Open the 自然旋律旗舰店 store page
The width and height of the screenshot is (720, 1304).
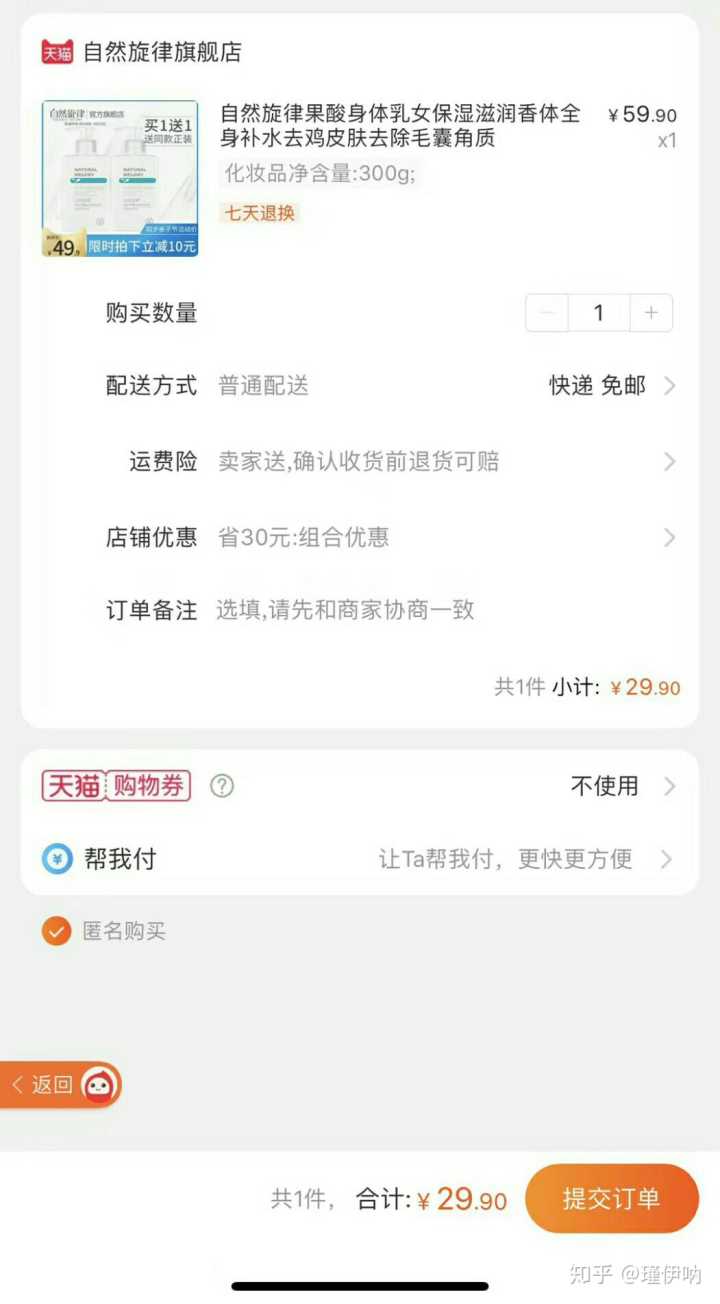click(x=160, y=52)
